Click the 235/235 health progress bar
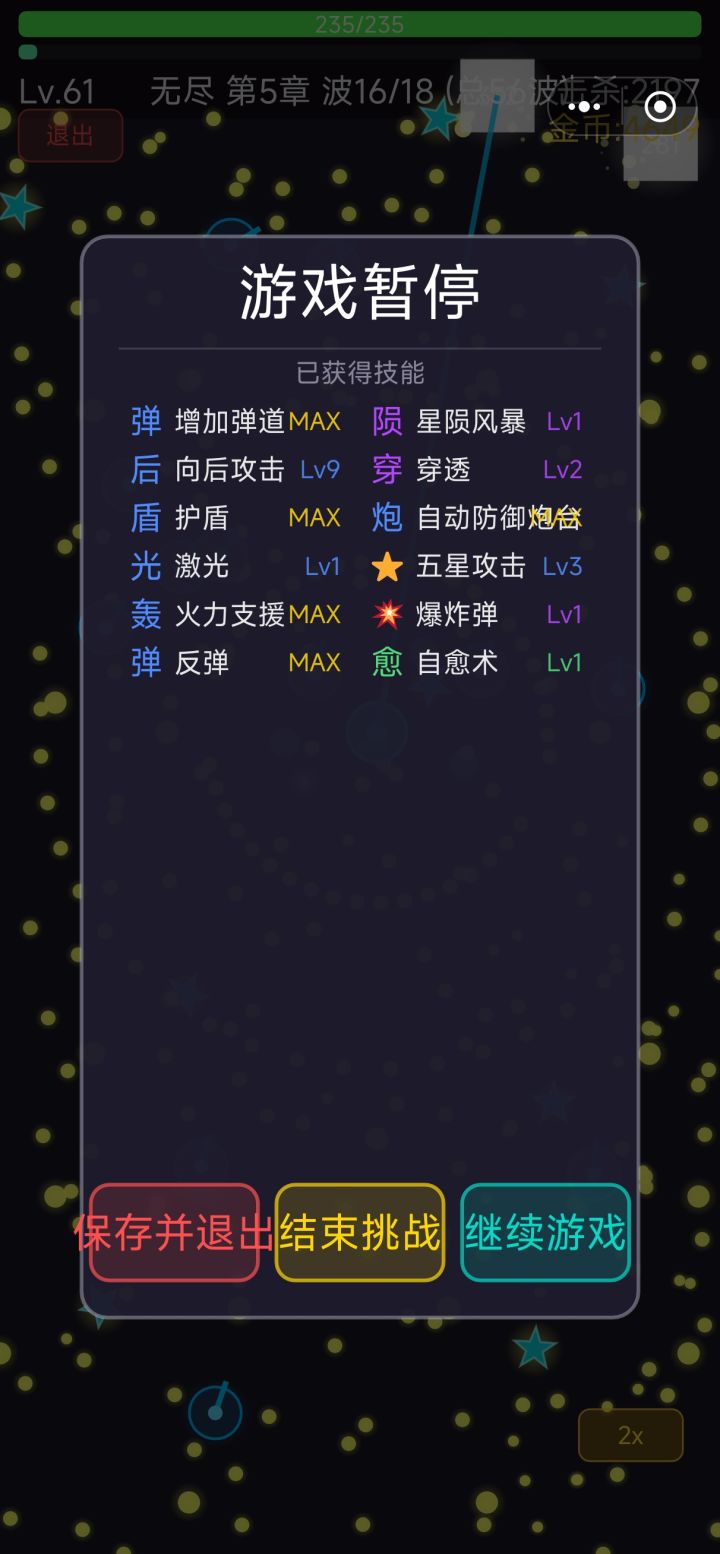Screen dimensions: 720x1554 [x=360, y=24]
